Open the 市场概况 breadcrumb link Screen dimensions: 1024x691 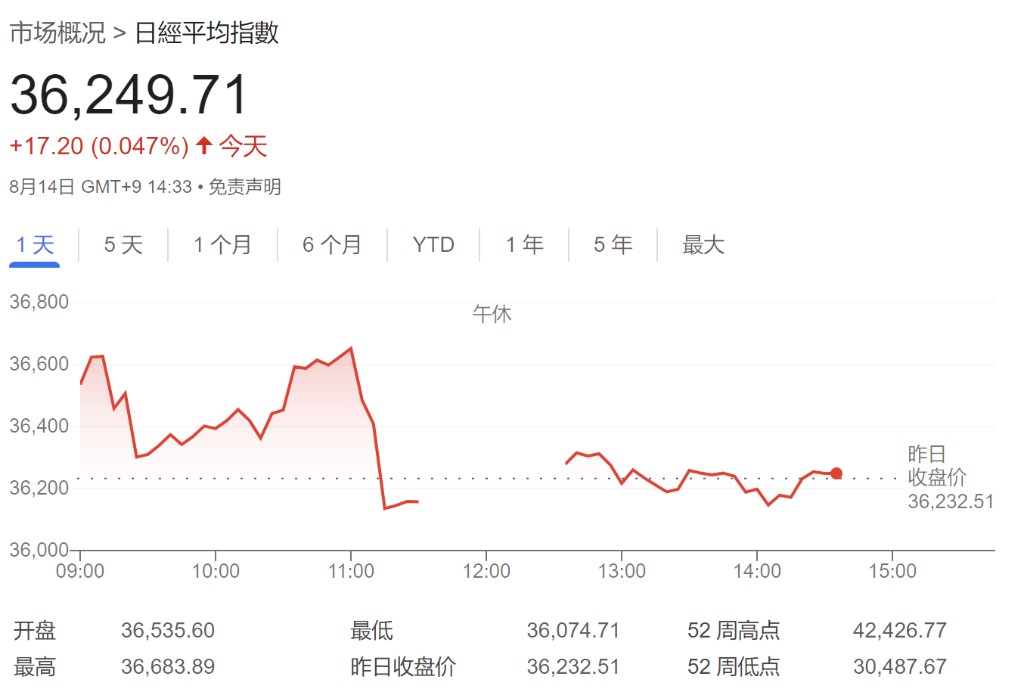click(x=57, y=33)
